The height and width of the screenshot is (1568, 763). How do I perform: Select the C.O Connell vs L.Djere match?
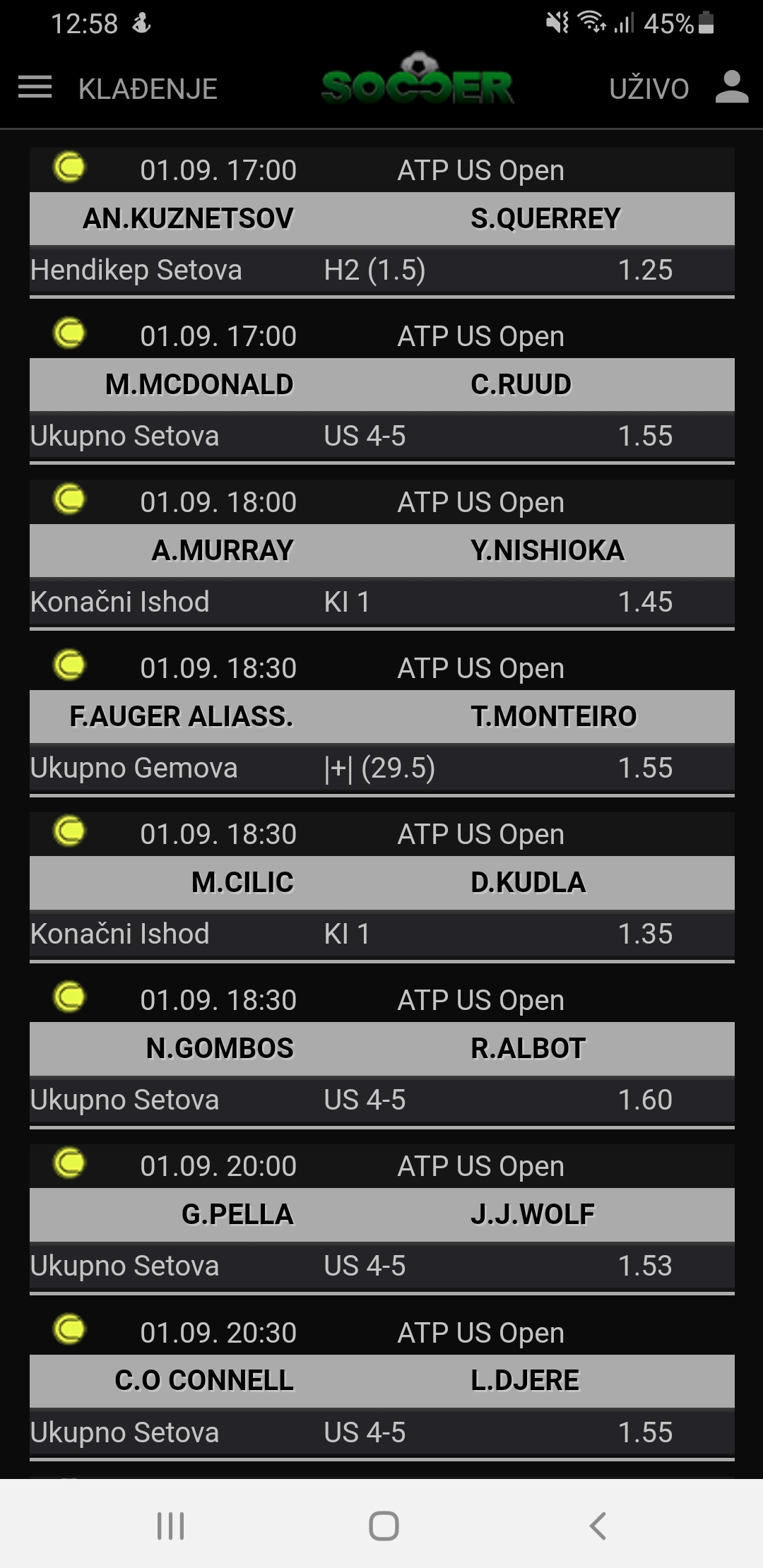tap(382, 1381)
